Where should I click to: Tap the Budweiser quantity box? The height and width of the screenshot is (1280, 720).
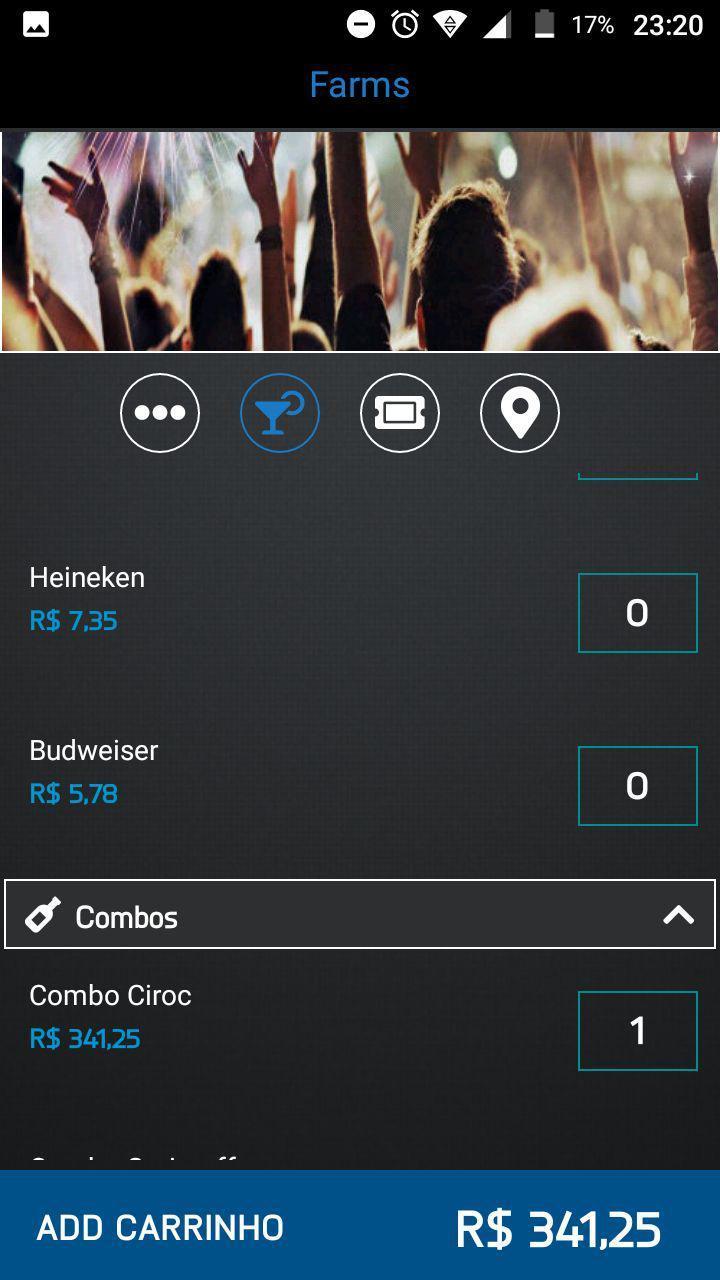click(637, 786)
